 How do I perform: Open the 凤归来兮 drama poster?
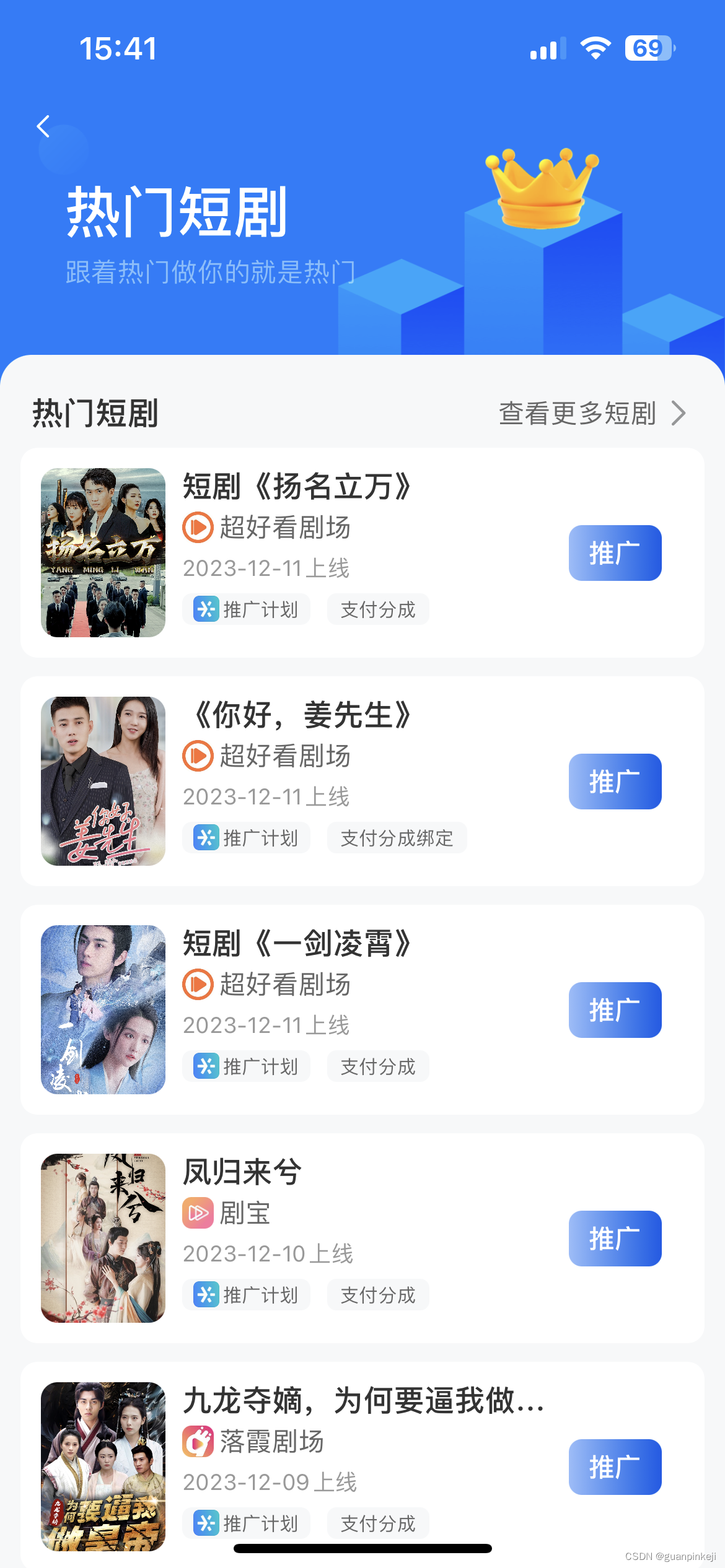103,1238
